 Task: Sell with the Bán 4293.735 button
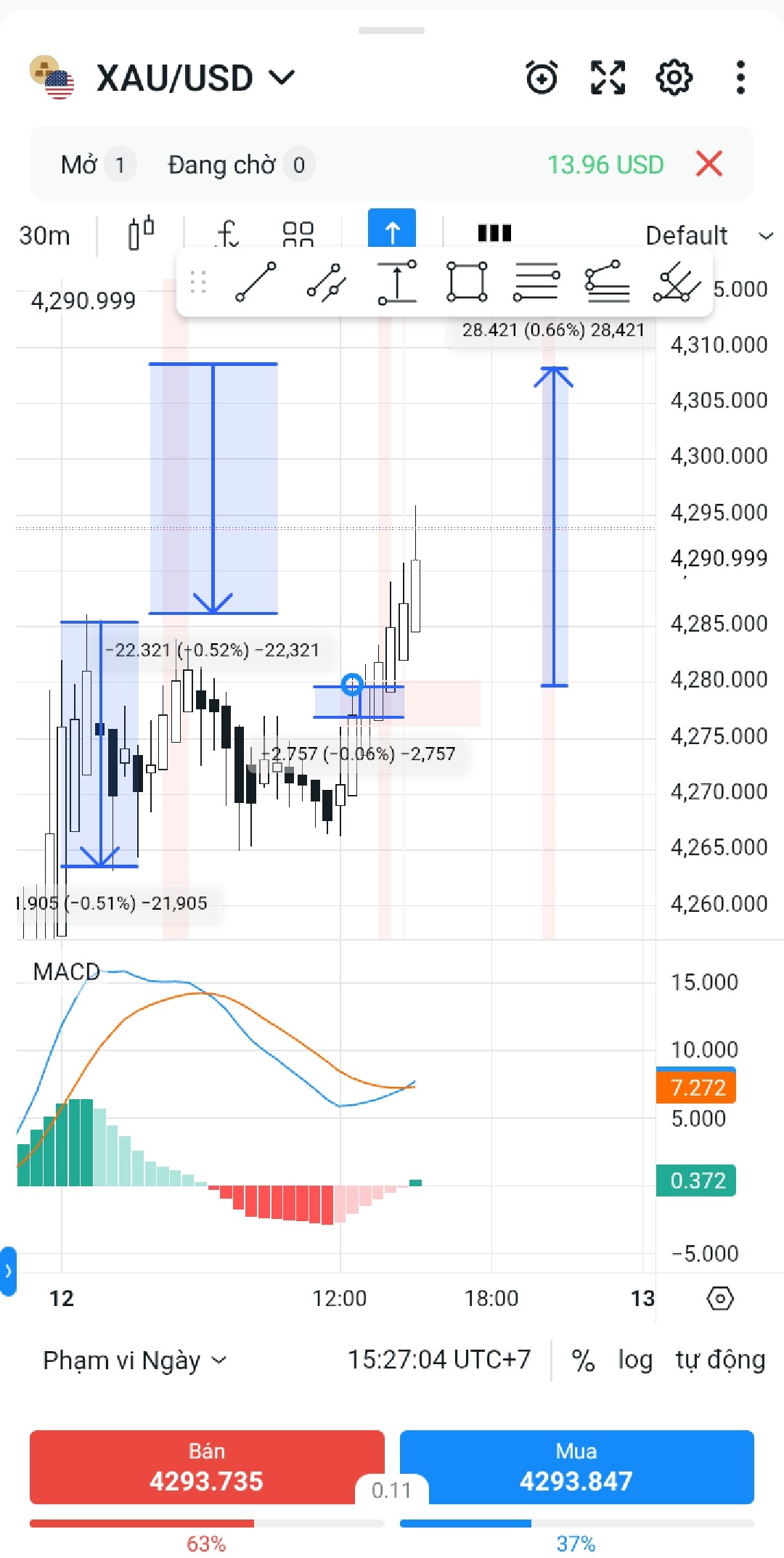[207, 1467]
